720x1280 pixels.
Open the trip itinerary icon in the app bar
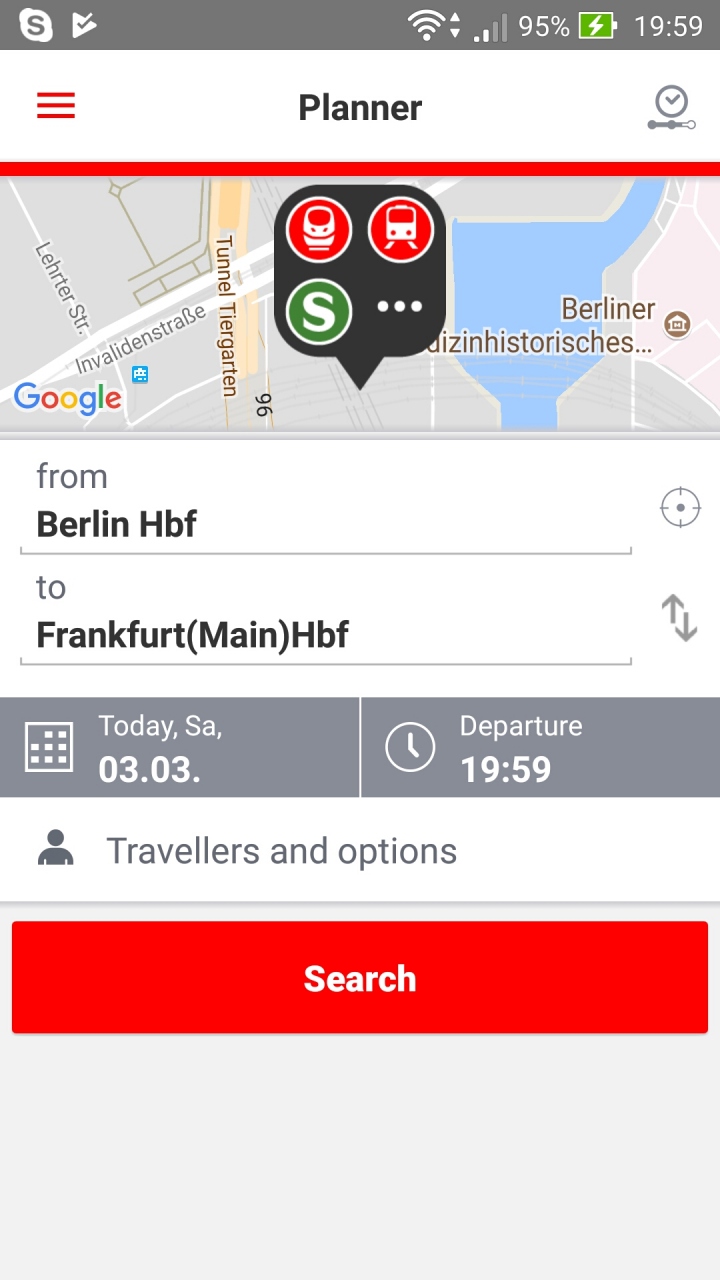point(670,108)
